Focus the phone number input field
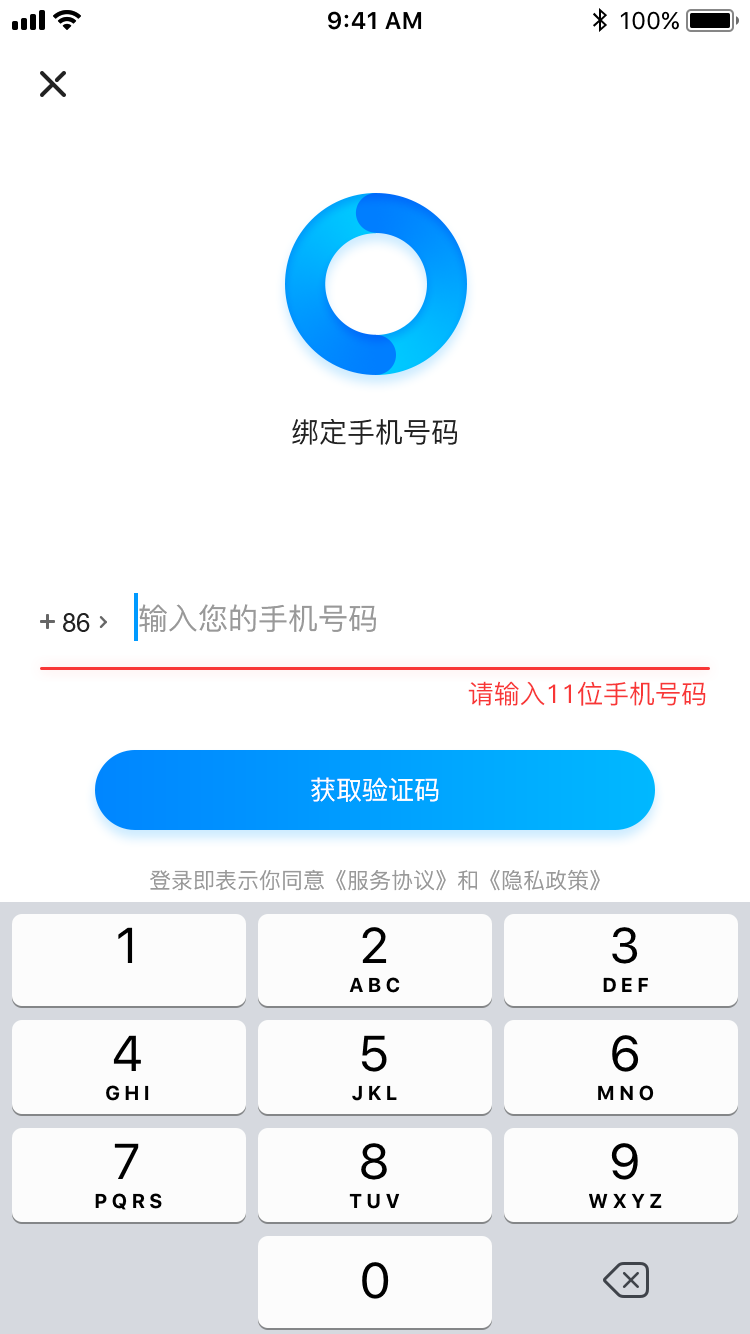Viewport: 750px width, 1334px height. [x=422, y=619]
